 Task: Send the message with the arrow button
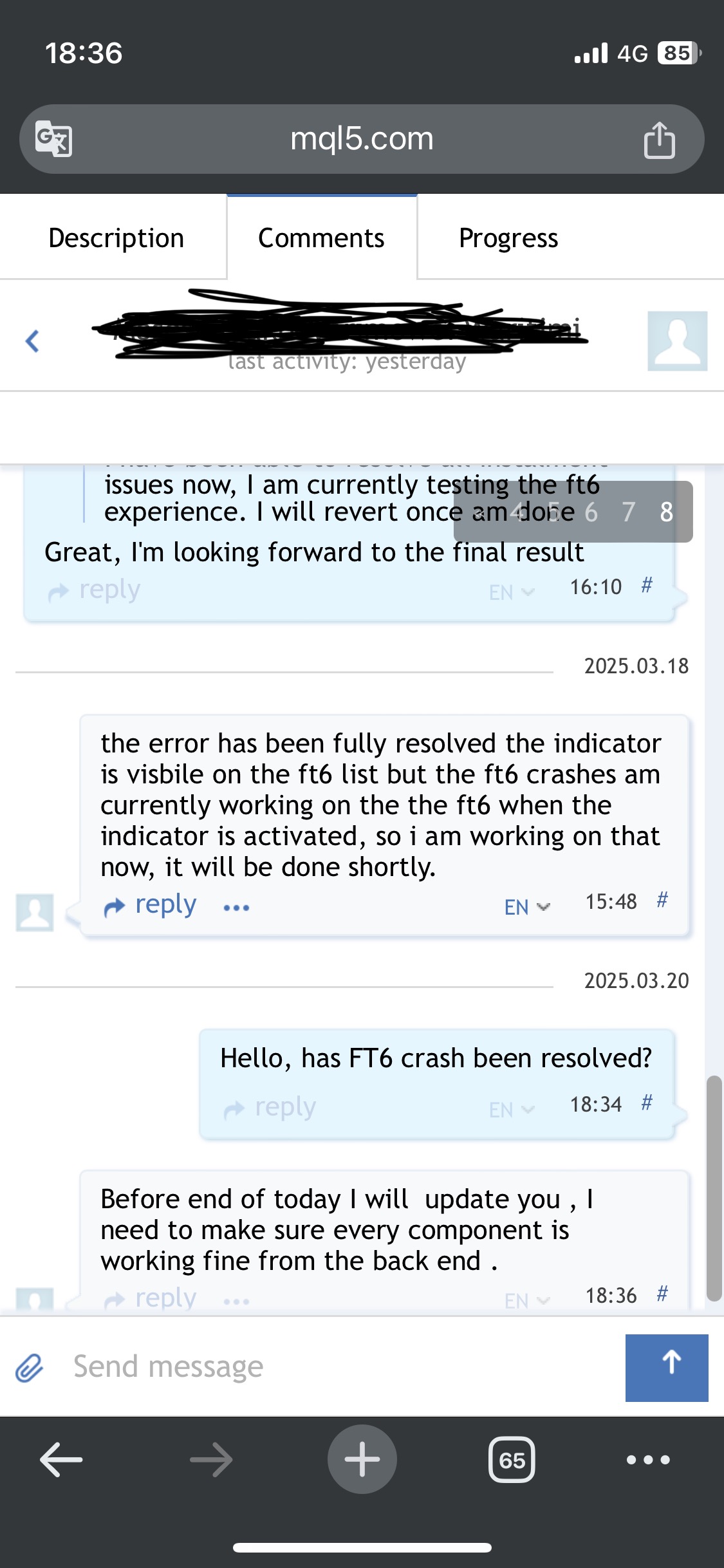point(667,1367)
